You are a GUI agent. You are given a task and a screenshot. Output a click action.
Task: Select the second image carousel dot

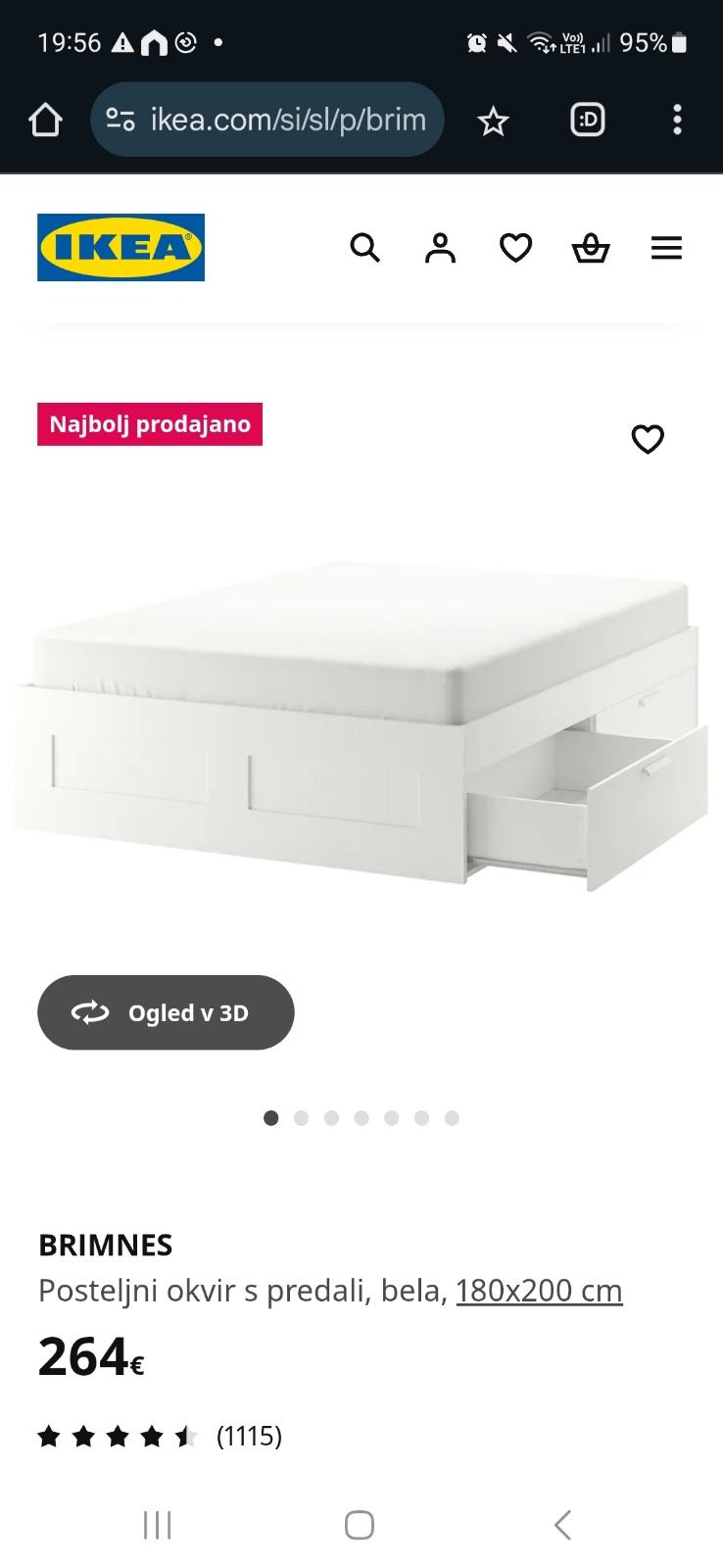pos(302,1117)
